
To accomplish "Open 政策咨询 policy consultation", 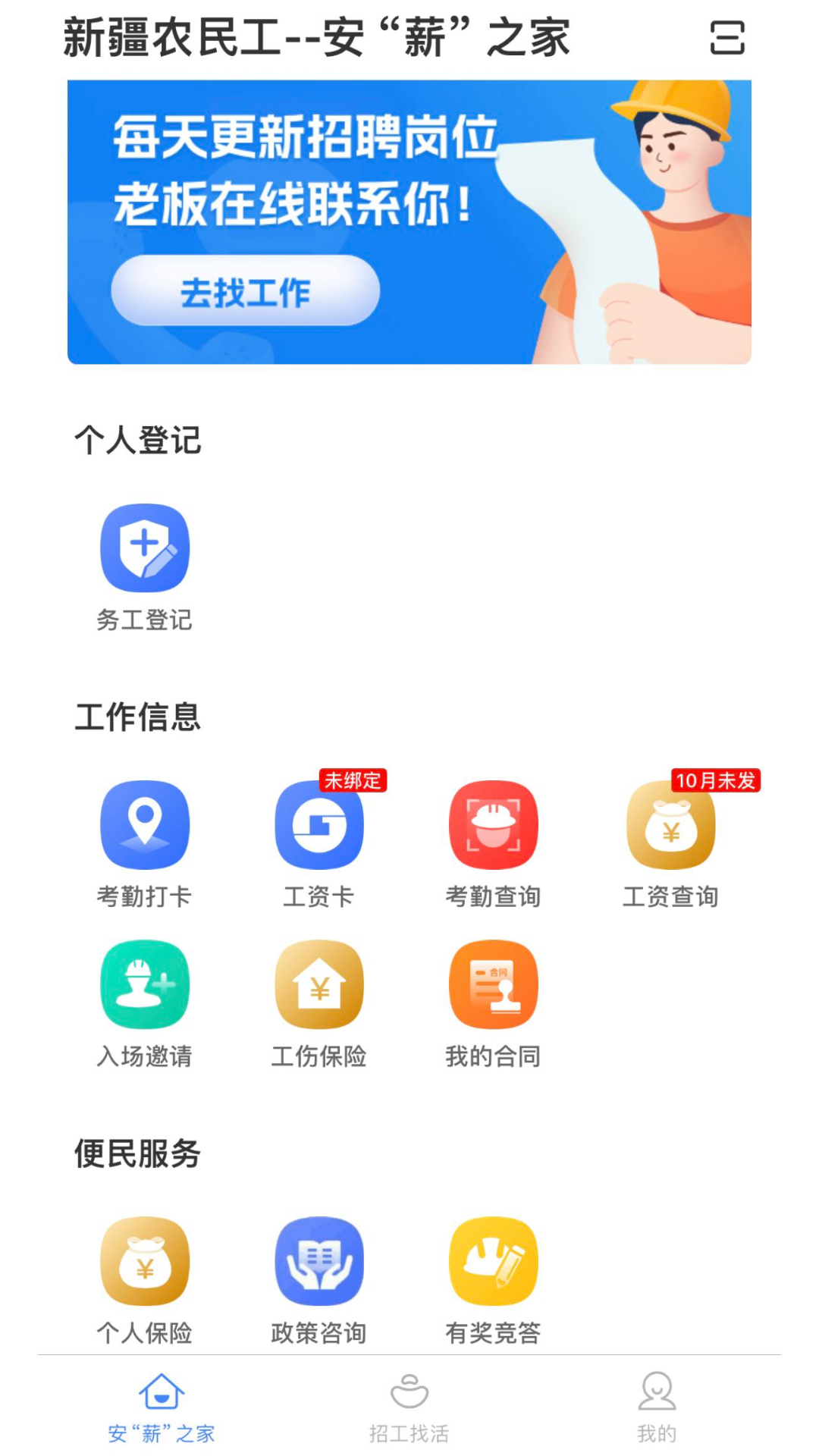I will [319, 1263].
